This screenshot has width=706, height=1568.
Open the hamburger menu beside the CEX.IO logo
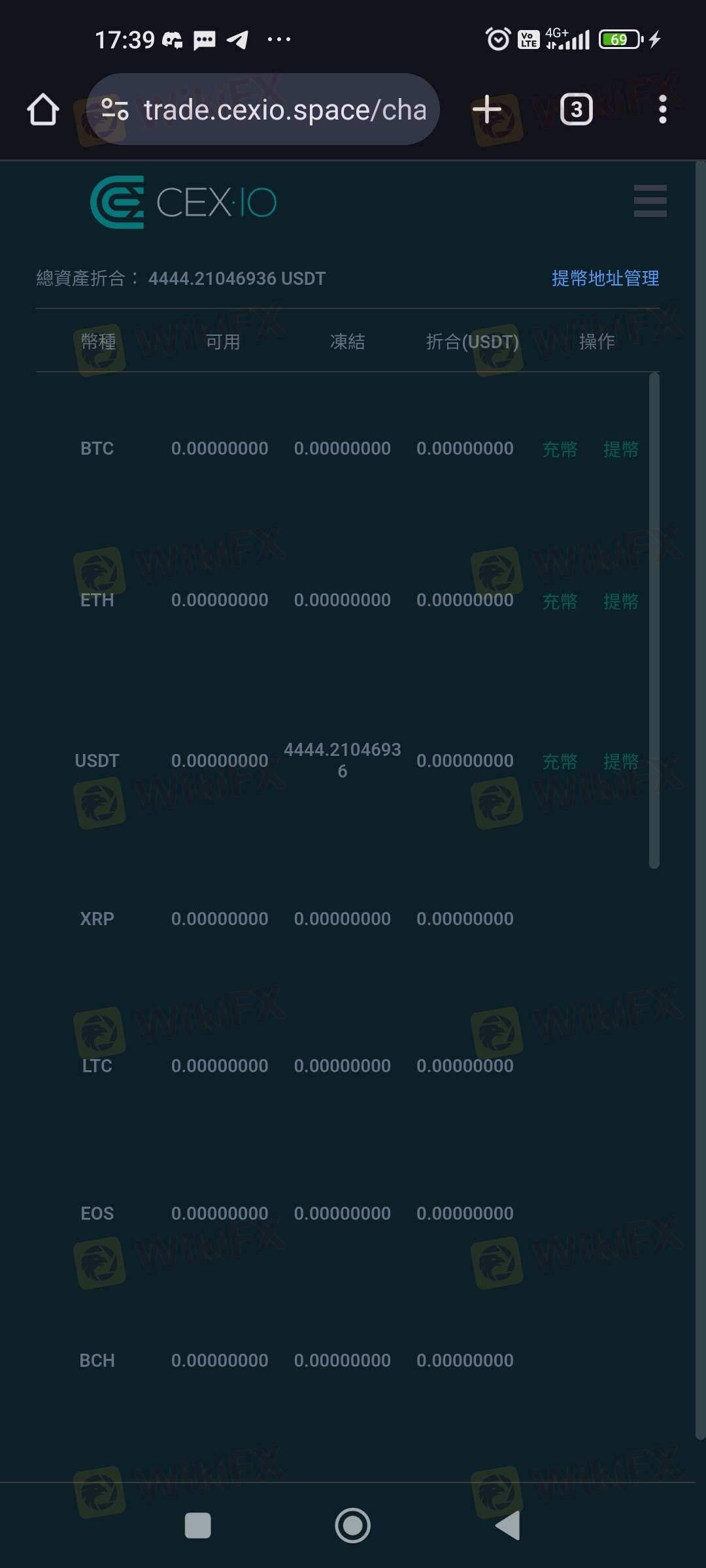650,201
